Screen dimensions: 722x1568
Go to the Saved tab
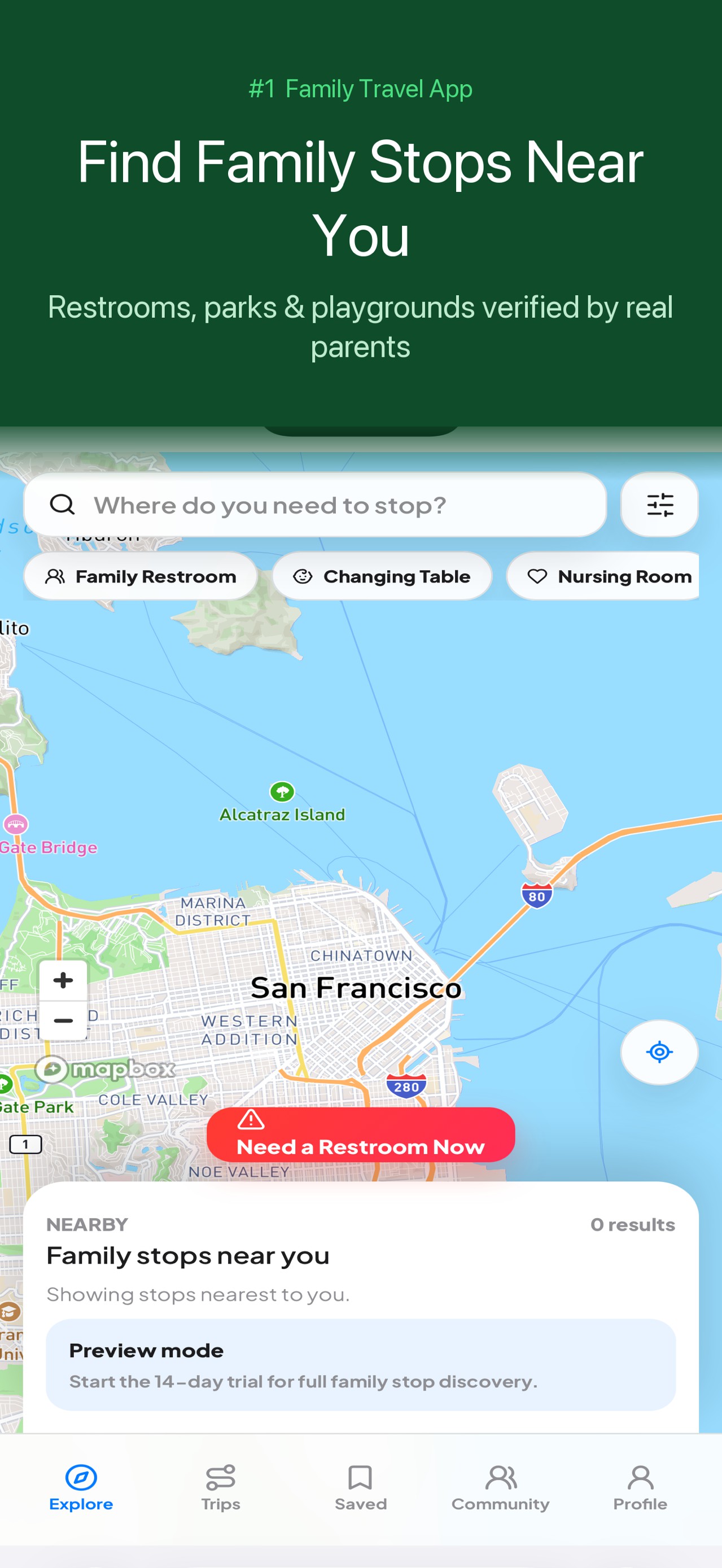click(360, 1488)
